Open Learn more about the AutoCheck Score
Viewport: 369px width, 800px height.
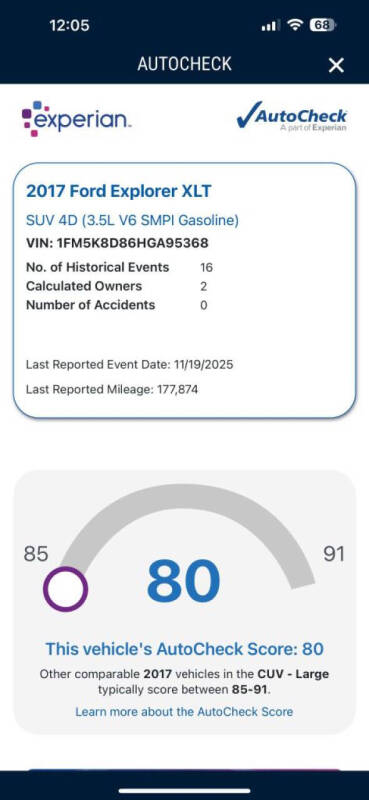tap(184, 711)
